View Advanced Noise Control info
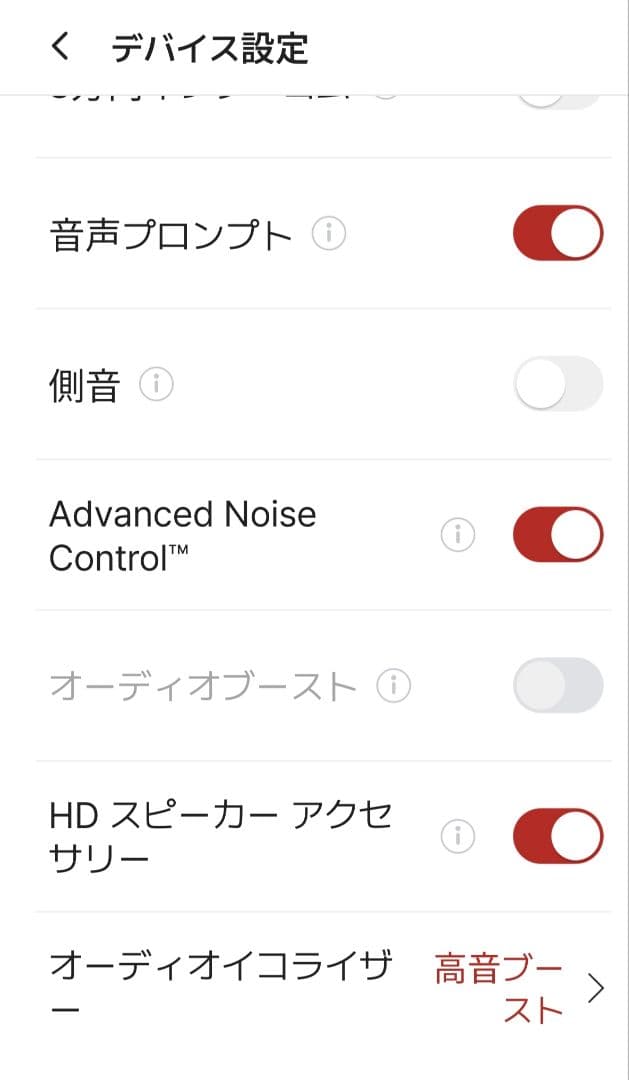Screen dimensions: 629x1080 [x=457, y=536]
